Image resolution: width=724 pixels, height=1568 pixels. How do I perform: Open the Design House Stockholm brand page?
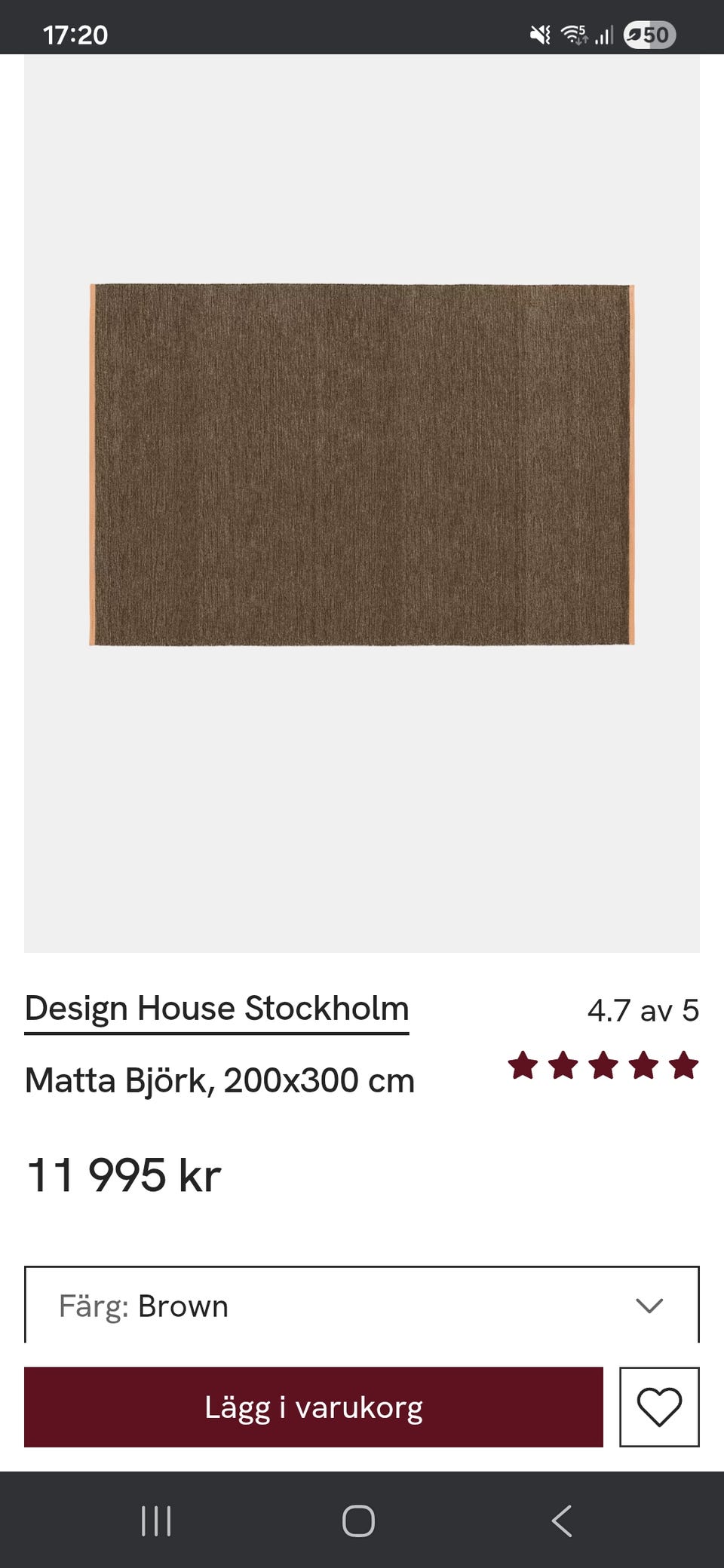pos(216,1007)
